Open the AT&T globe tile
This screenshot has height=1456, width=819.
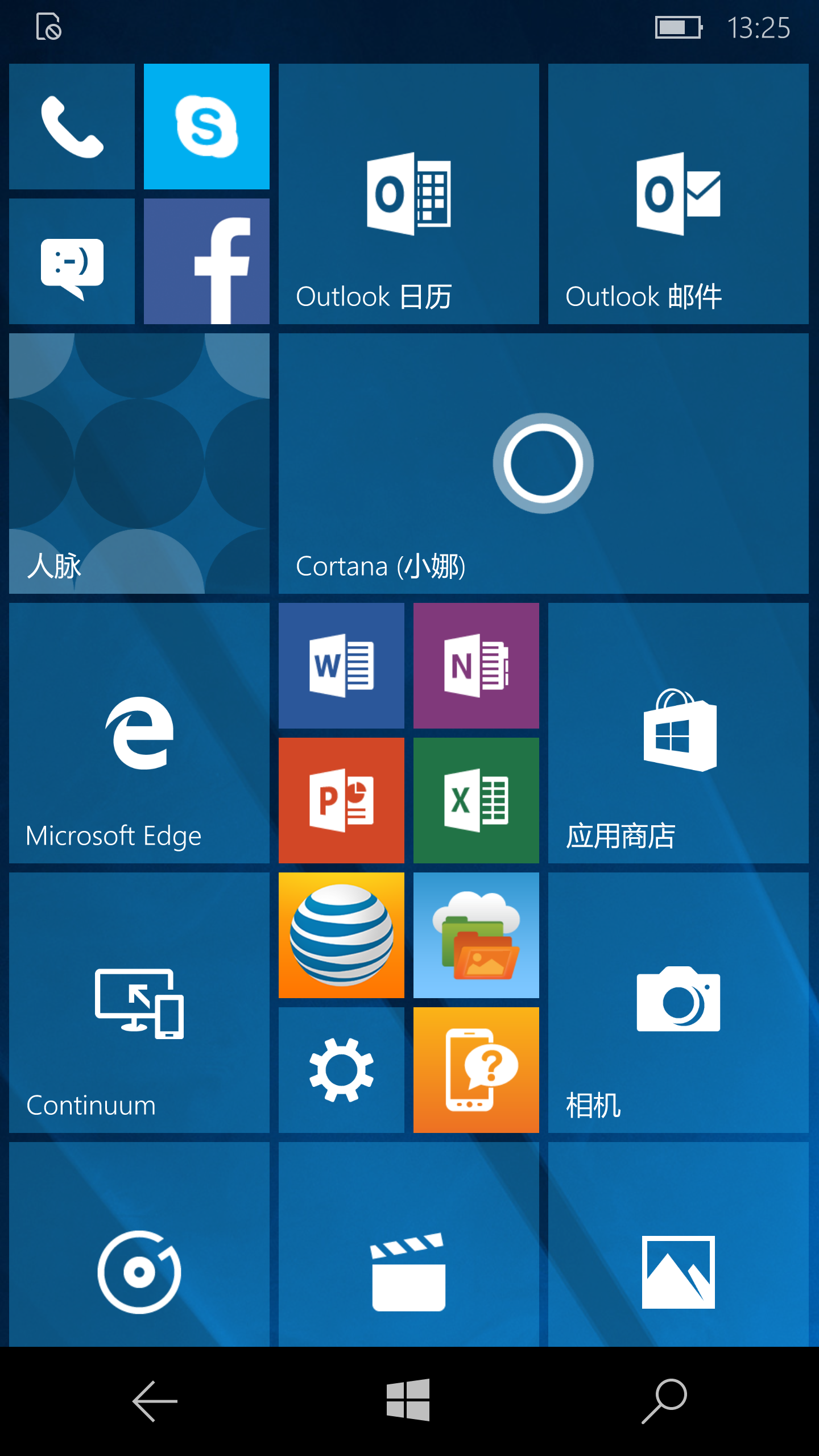341,935
